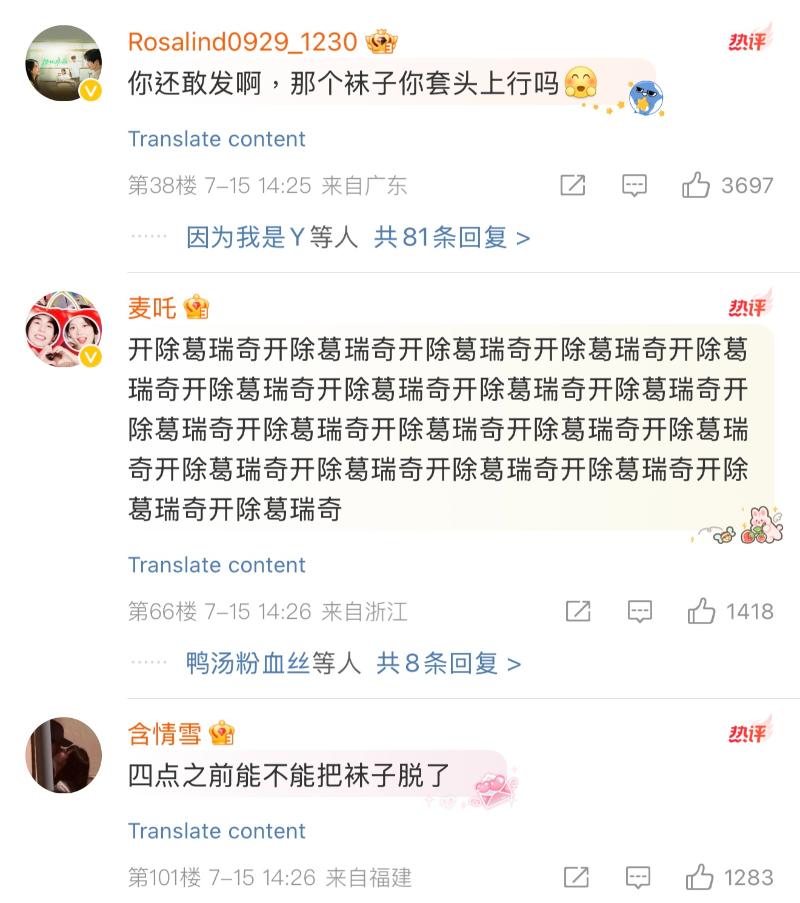Open 麦吒's profile avatar
Image resolution: width=800 pixels, height=903 pixels.
63,330
